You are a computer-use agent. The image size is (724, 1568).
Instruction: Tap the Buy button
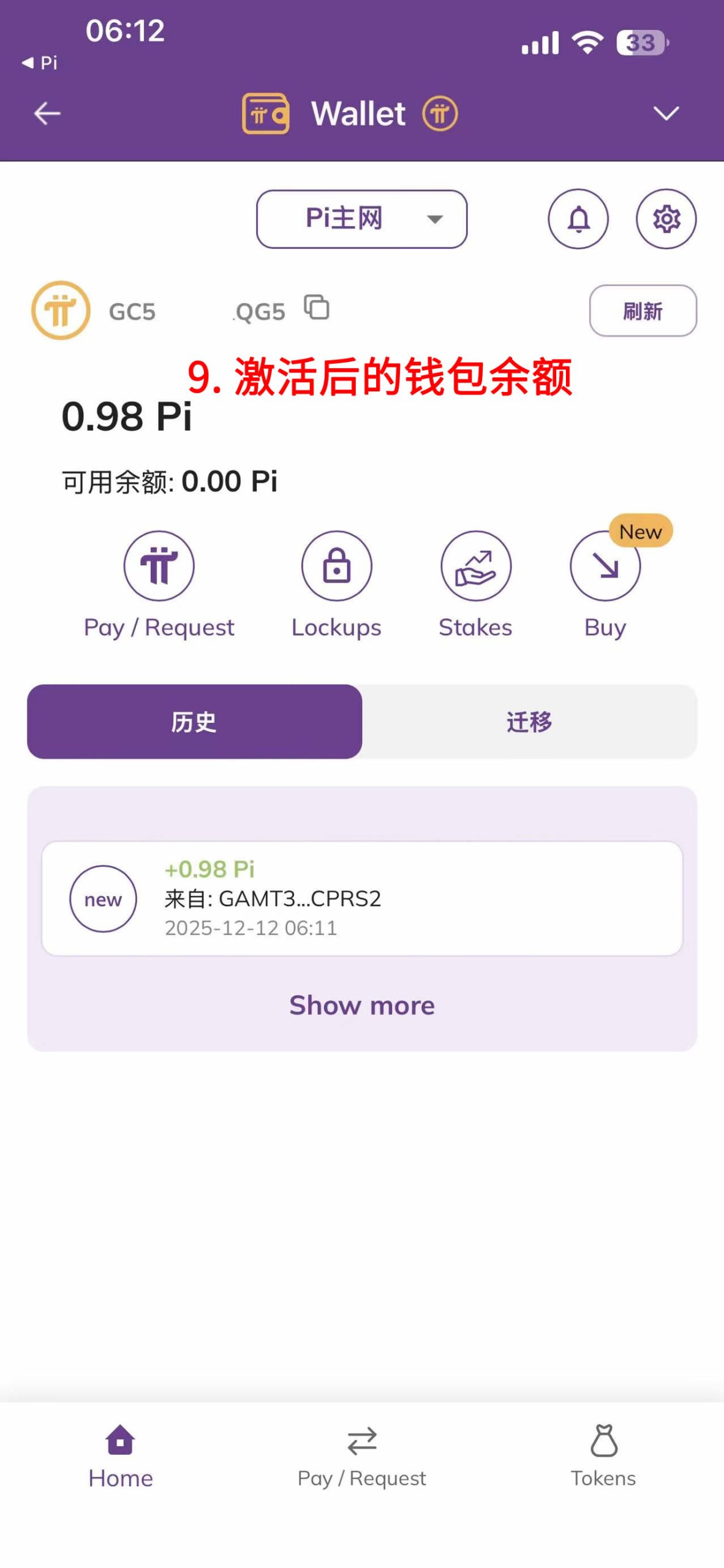(x=605, y=566)
